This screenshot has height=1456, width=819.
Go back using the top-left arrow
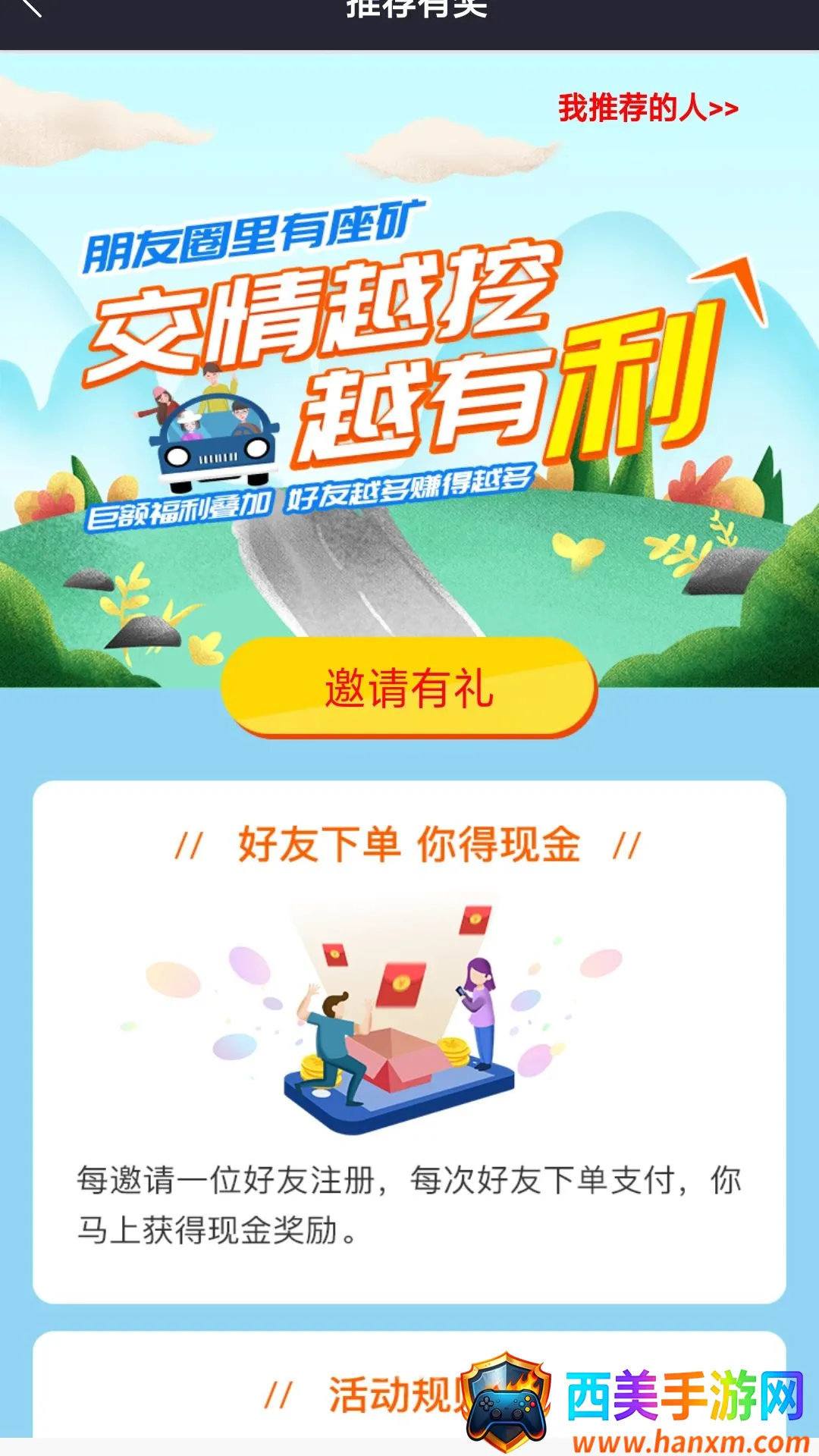(x=30, y=6)
